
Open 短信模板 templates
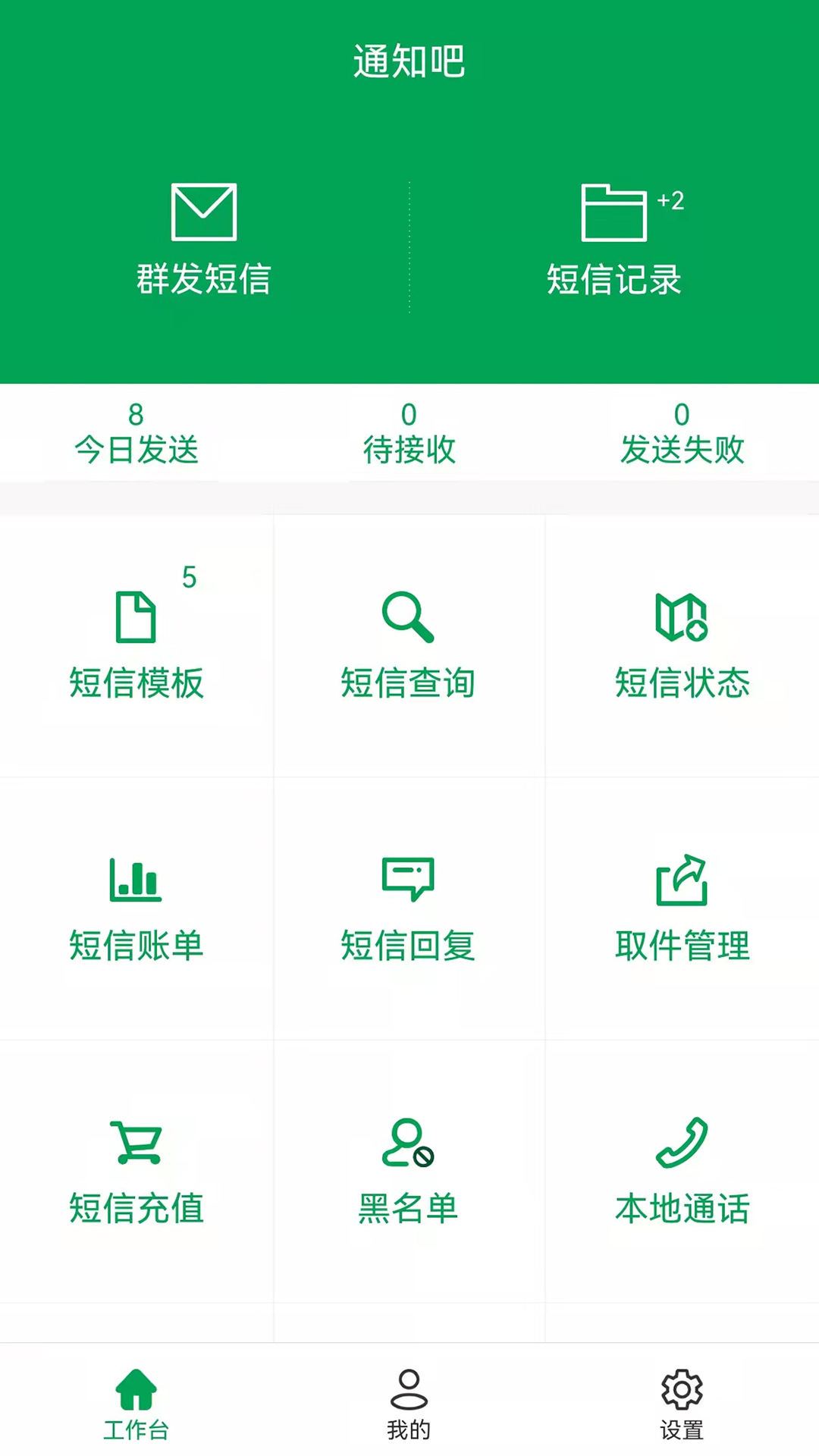click(x=136, y=645)
